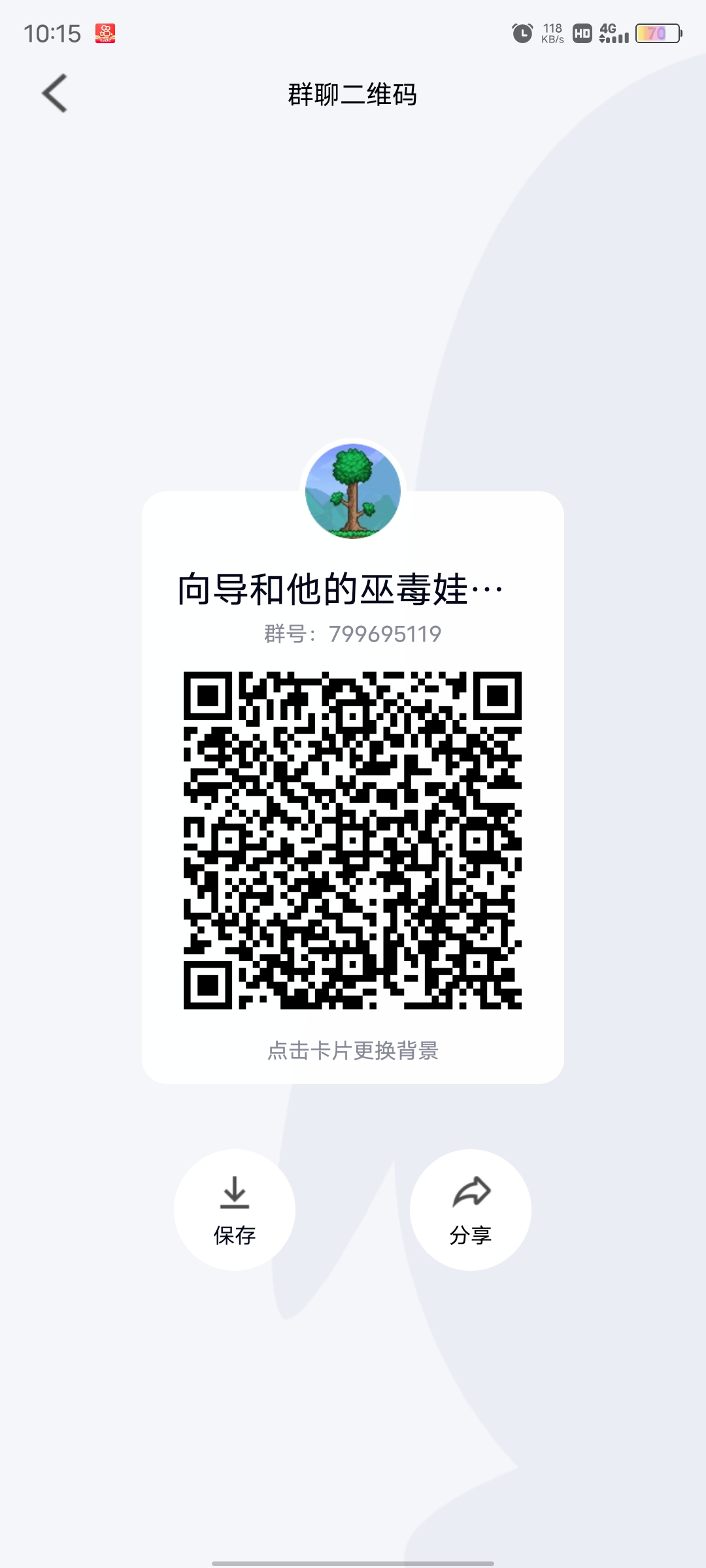Image resolution: width=706 pixels, height=1568 pixels.
Task: Save the group QR code image
Action: click(x=235, y=1209)
